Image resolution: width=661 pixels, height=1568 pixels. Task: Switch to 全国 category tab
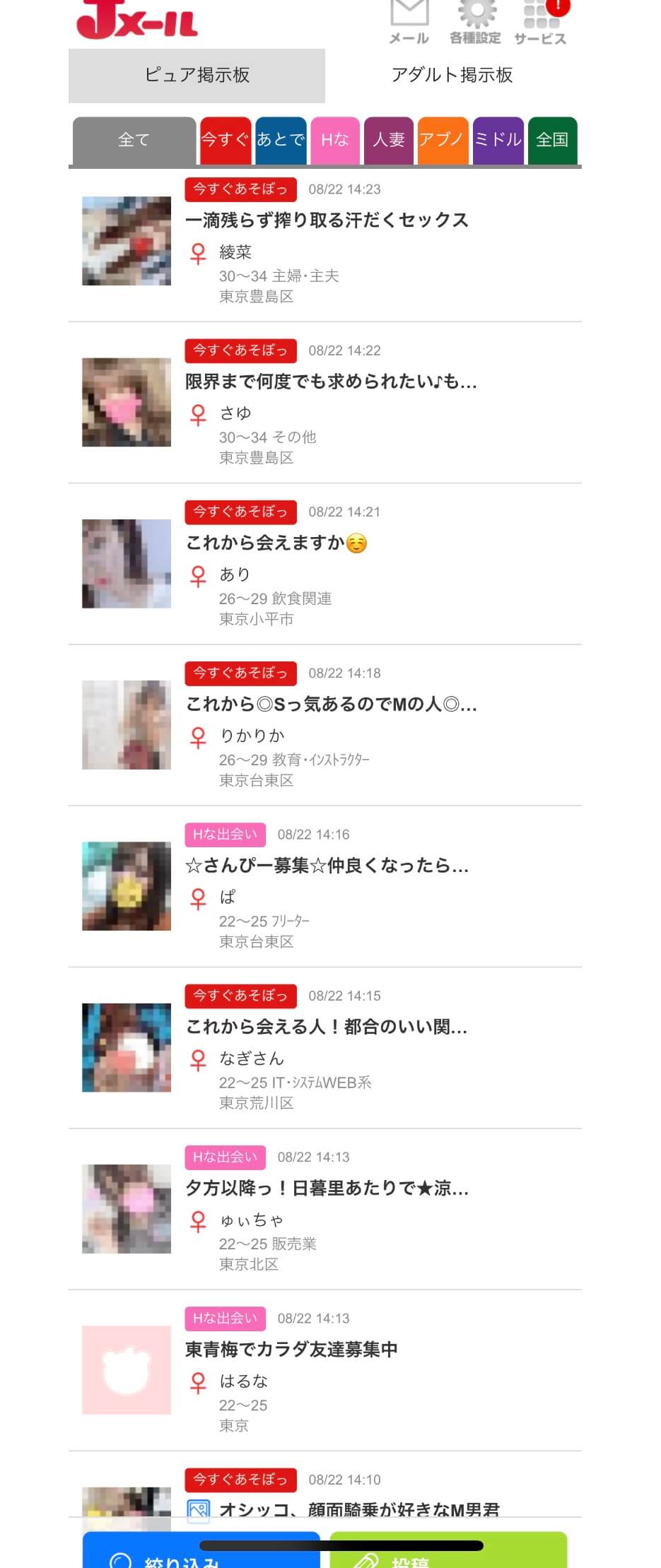click(x=552, y=140)
